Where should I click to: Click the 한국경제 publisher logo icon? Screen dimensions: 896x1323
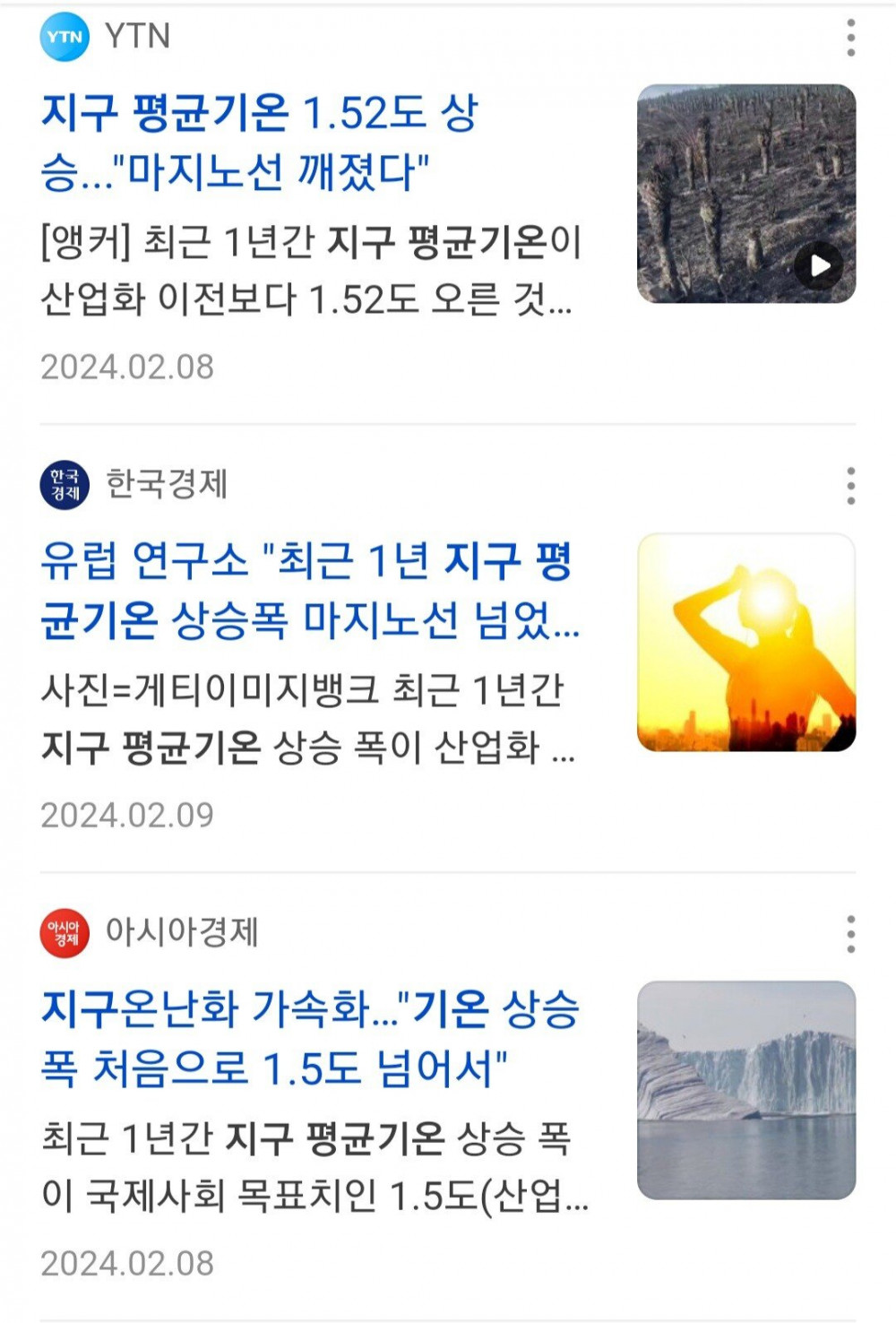[65, 481]
